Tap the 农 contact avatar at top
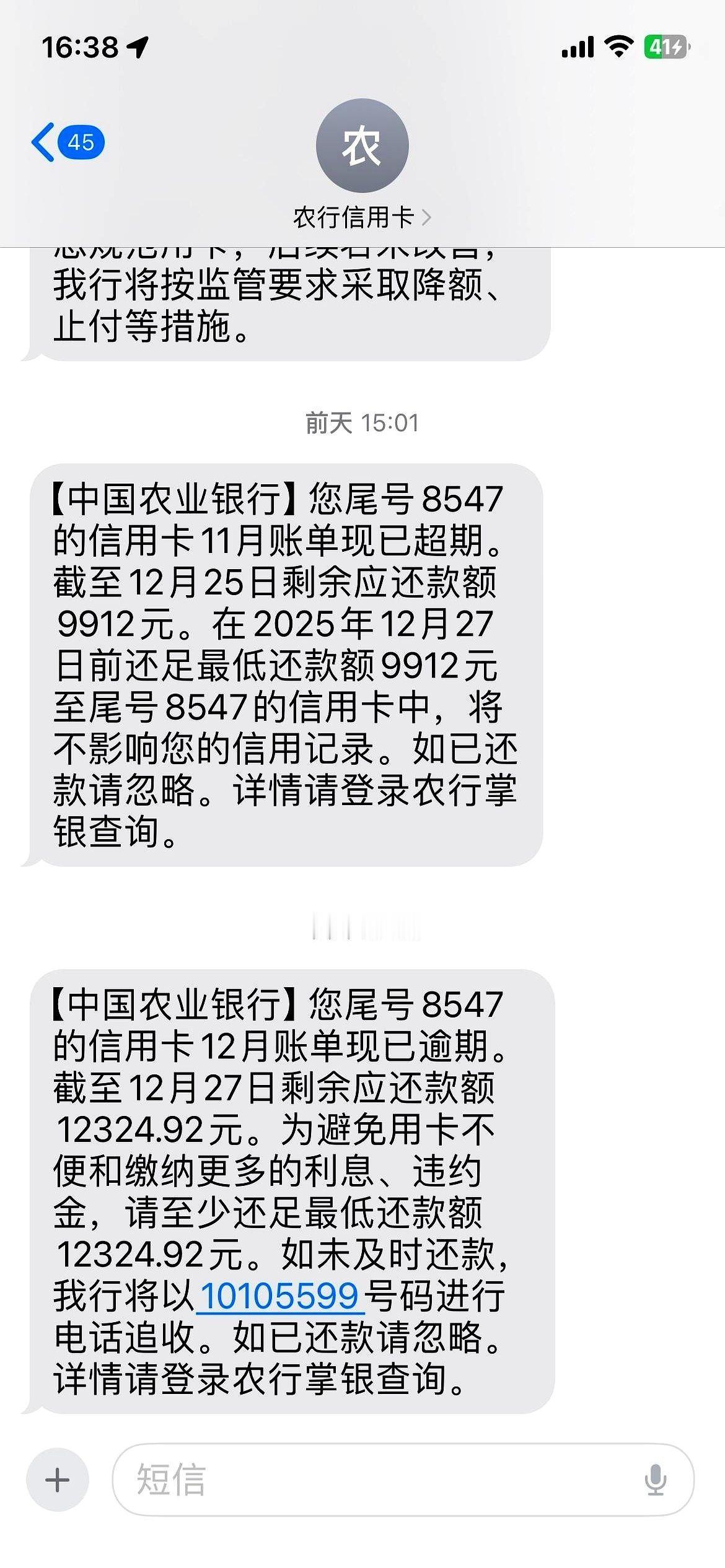 (x=362, y=147)
